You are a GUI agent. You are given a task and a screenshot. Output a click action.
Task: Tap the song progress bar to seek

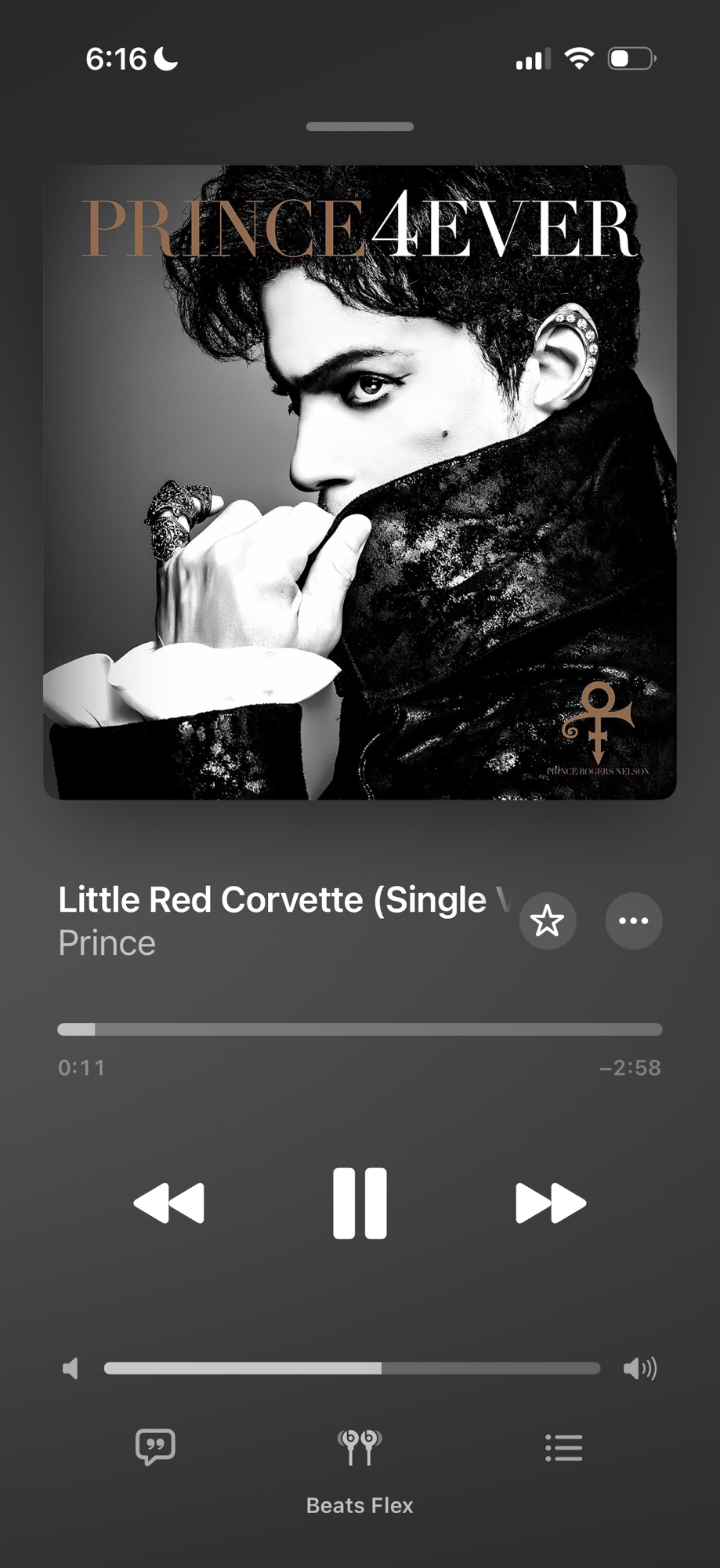(x=360, y=1029)
